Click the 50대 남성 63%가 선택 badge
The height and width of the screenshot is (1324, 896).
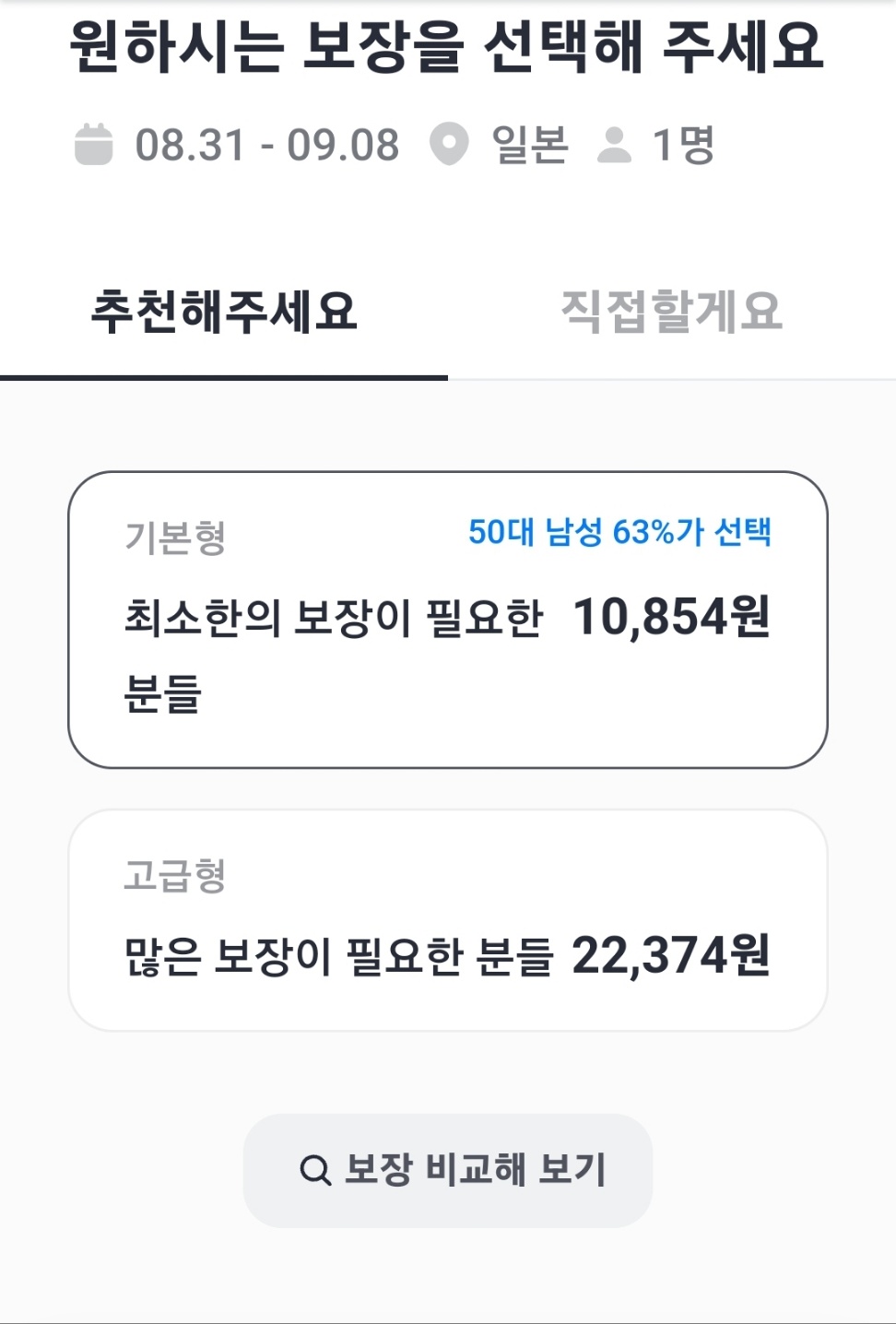click(x=623, y=530)
